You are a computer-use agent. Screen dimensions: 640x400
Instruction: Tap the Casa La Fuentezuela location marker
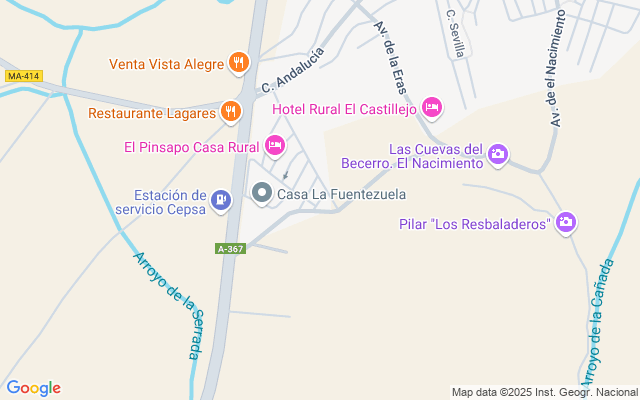262,193
